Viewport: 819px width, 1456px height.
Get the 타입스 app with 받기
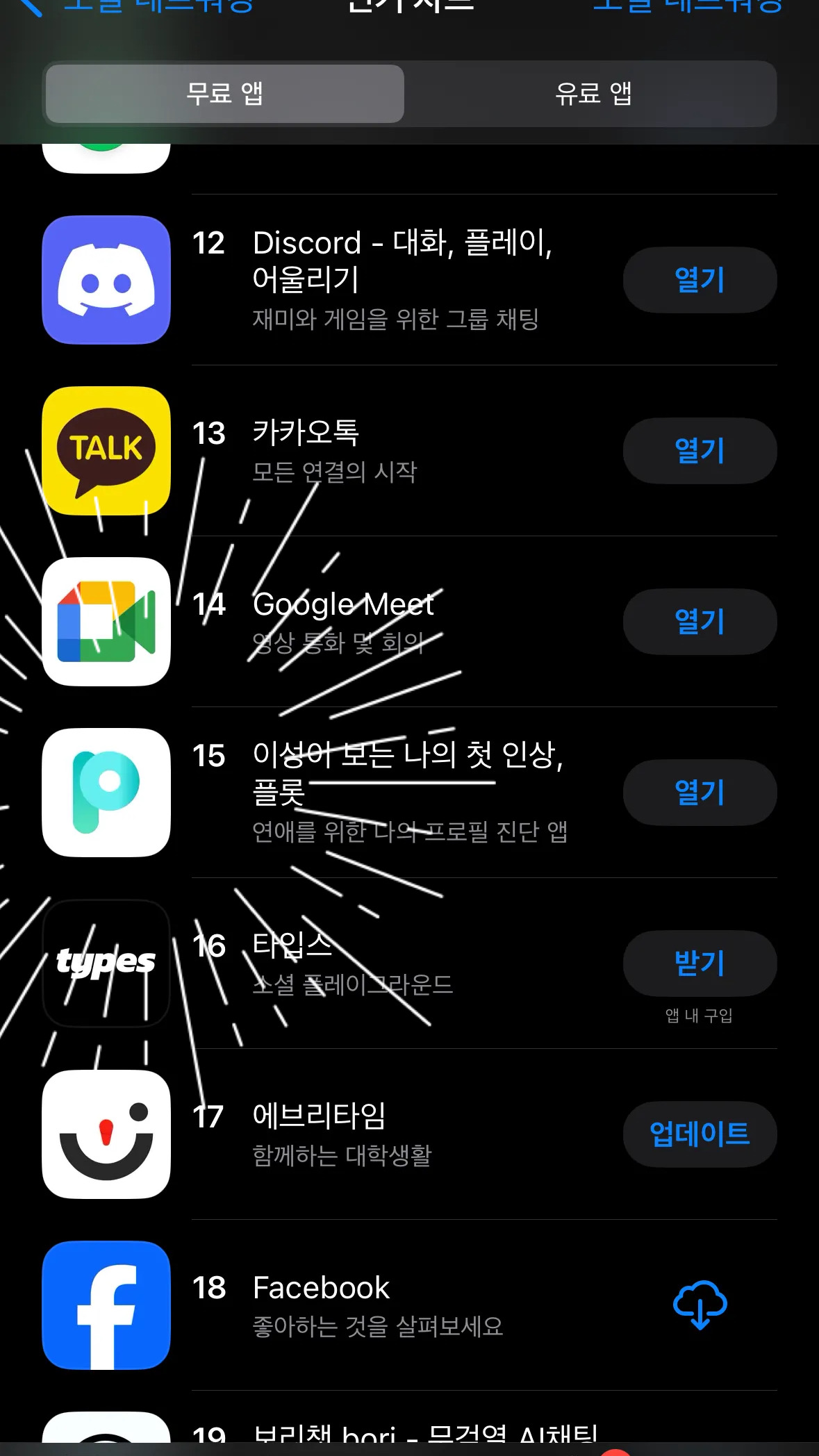(x=699, y=963)
